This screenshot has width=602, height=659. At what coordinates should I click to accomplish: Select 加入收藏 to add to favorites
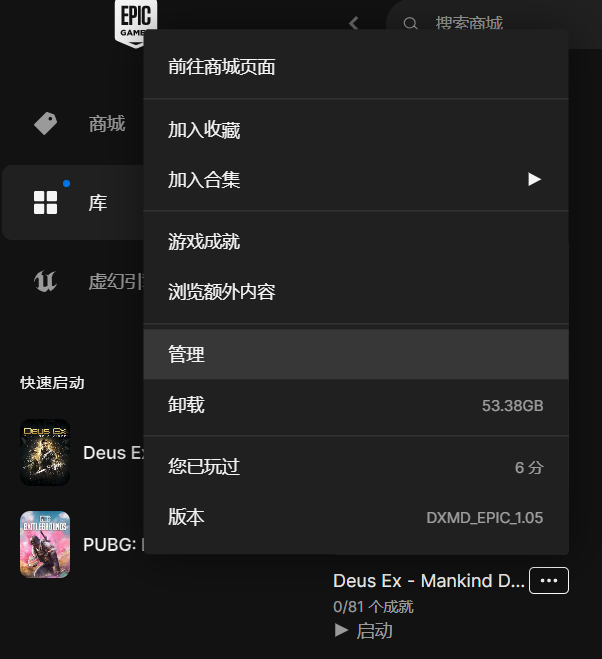click(x=204, y=130)
